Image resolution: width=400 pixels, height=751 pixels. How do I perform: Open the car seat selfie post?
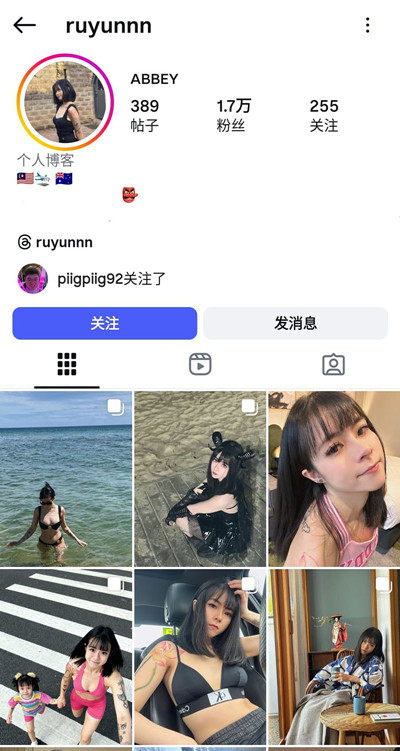[x=200, y=657]
